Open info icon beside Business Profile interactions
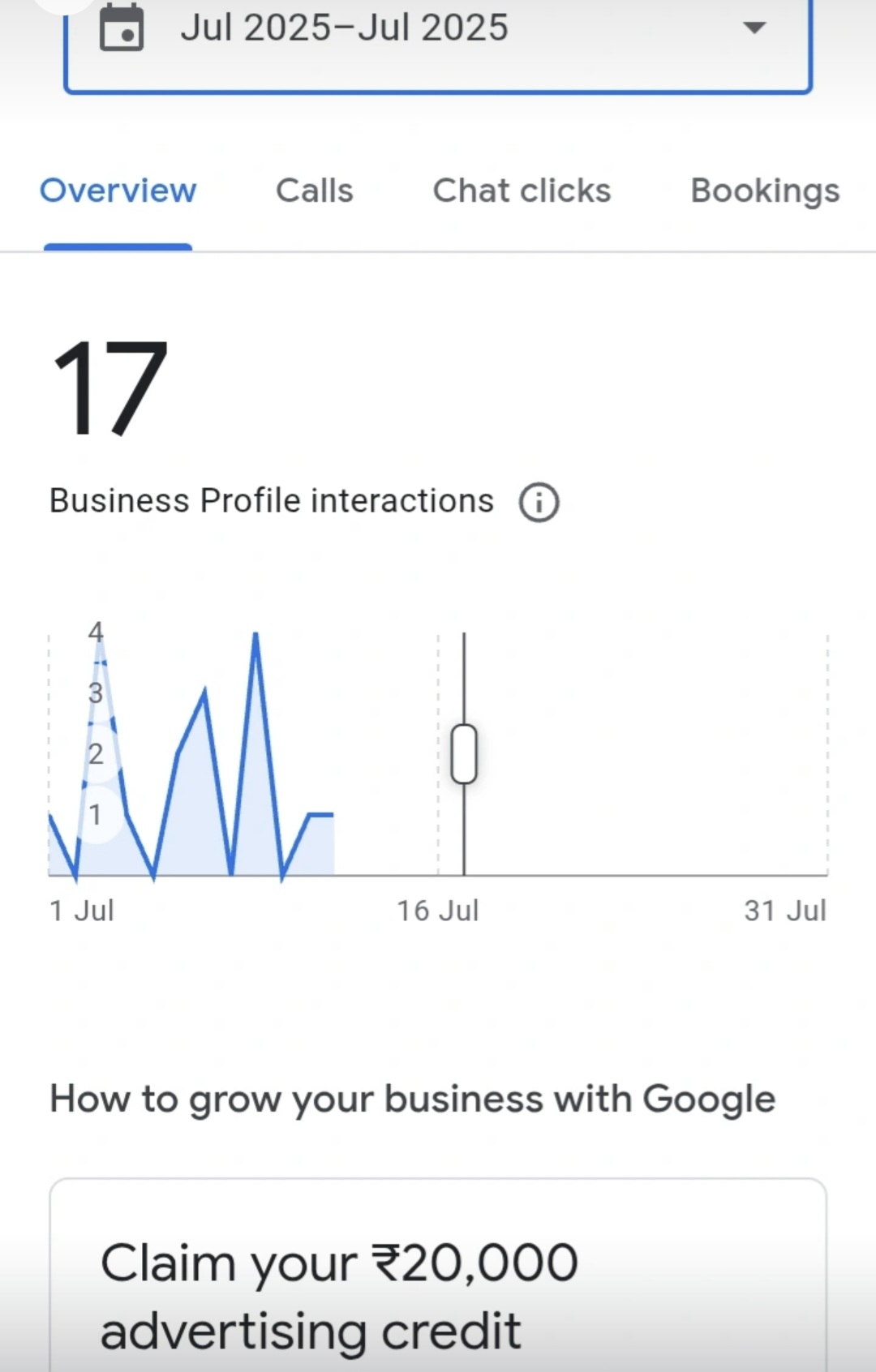This screenshot has width=876, height=1372. tap(539, 502)
